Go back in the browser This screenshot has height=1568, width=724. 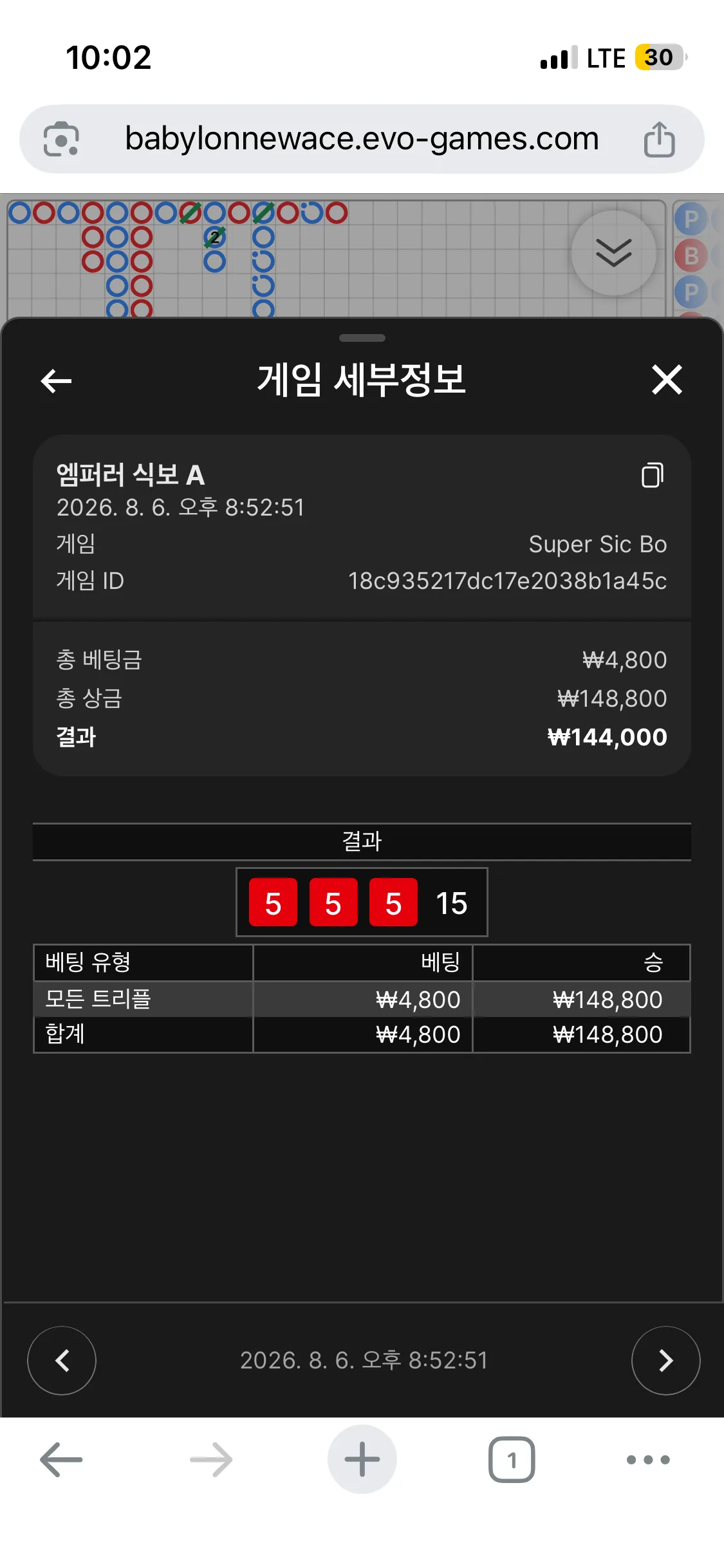pos(61,1459)
